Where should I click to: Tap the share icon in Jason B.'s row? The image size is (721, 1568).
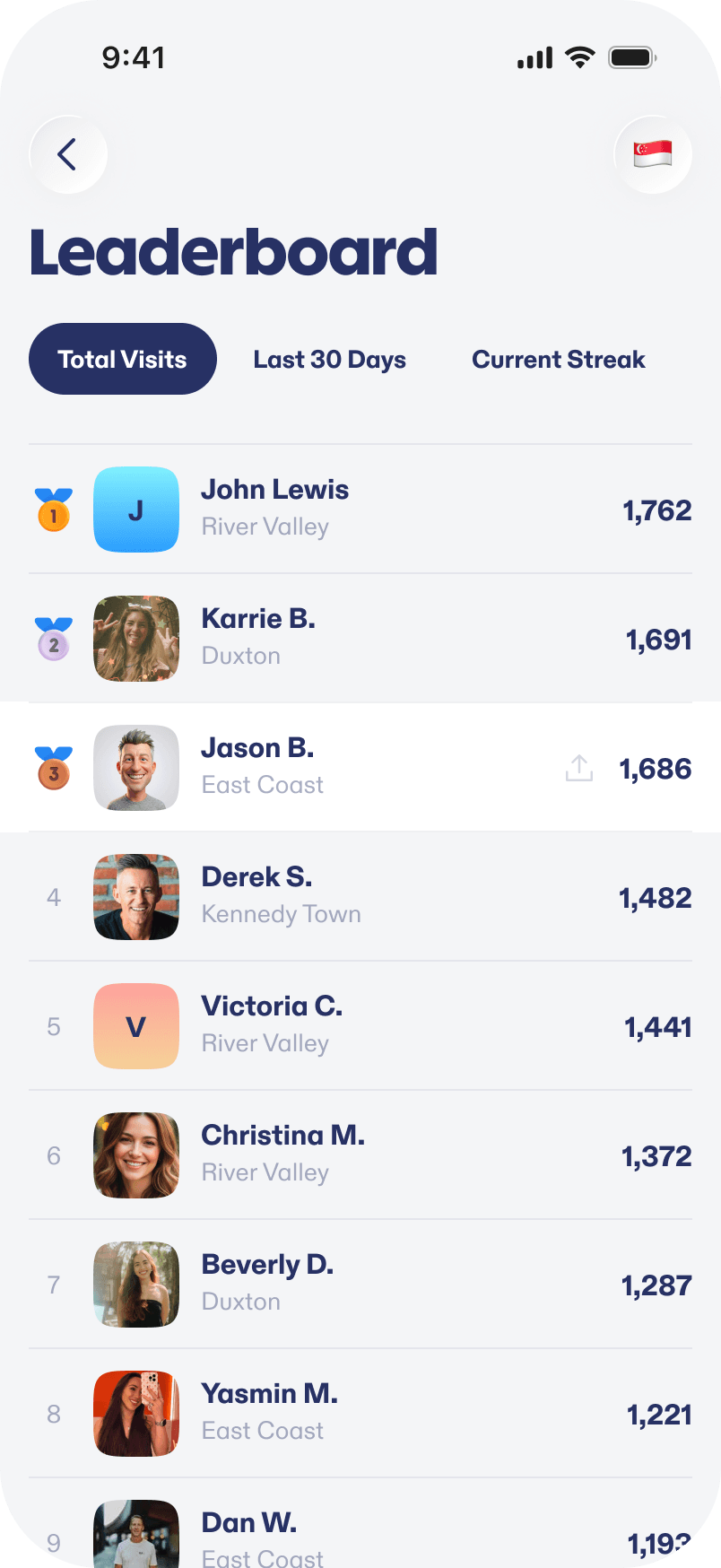coord(578,768)
